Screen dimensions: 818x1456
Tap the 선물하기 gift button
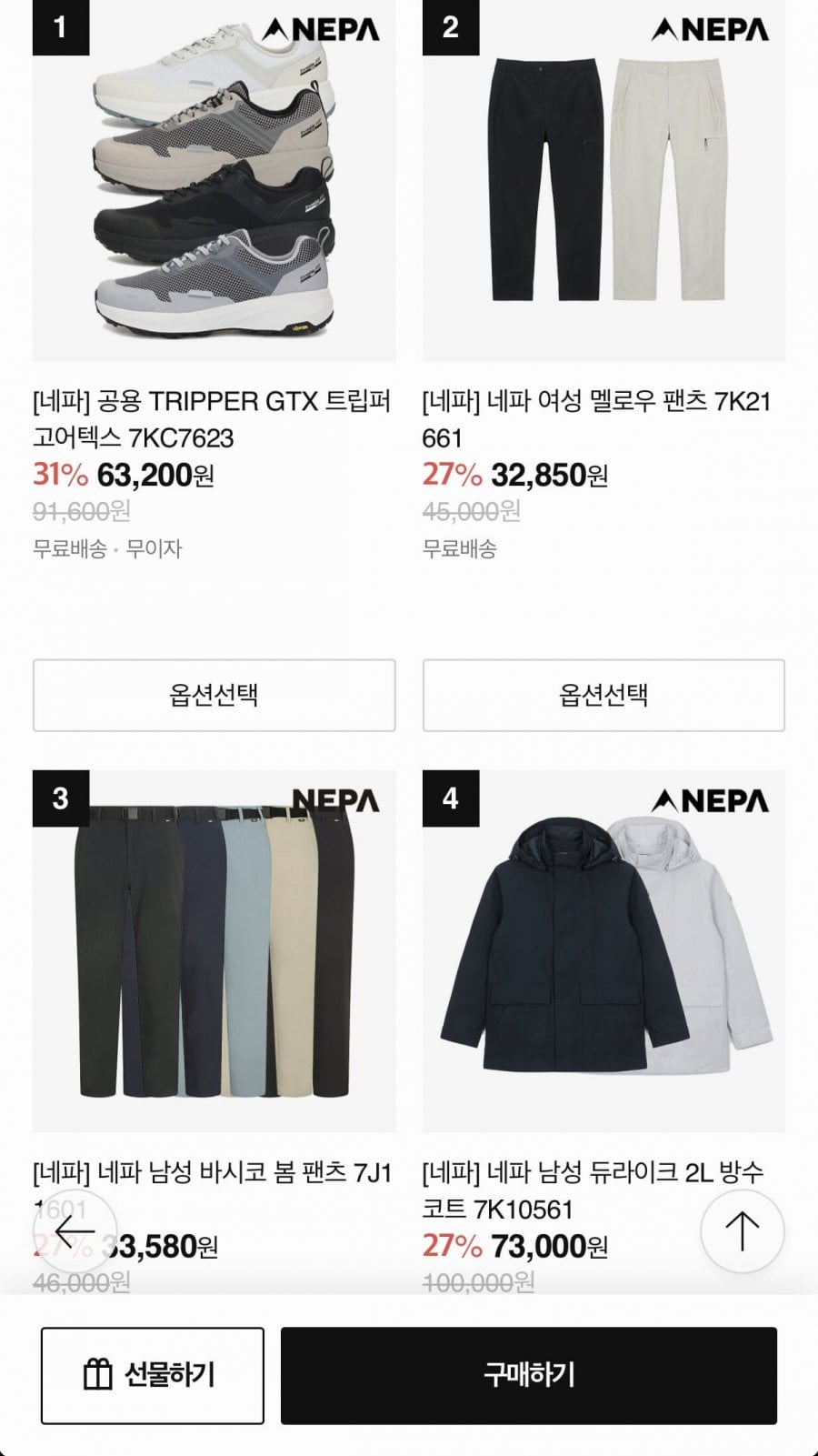(x=153, y=1375)
